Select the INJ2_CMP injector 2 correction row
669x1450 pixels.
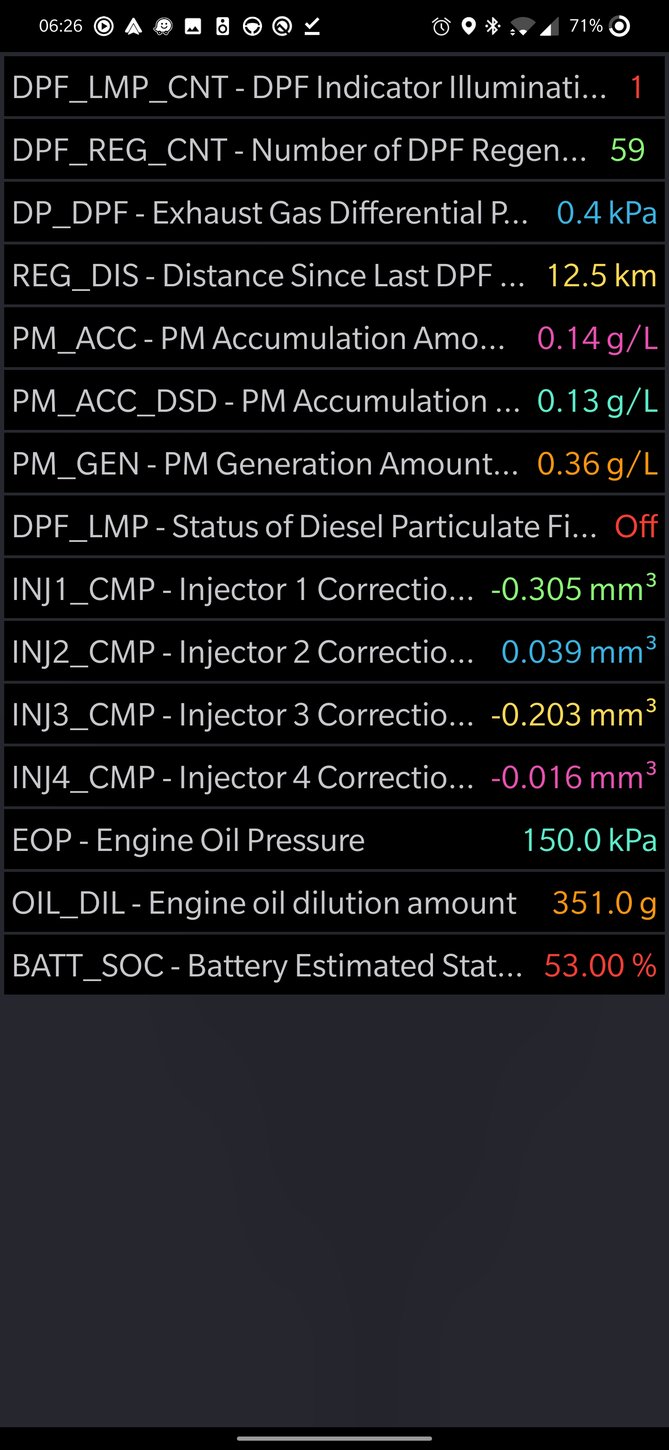coord(334,652)
